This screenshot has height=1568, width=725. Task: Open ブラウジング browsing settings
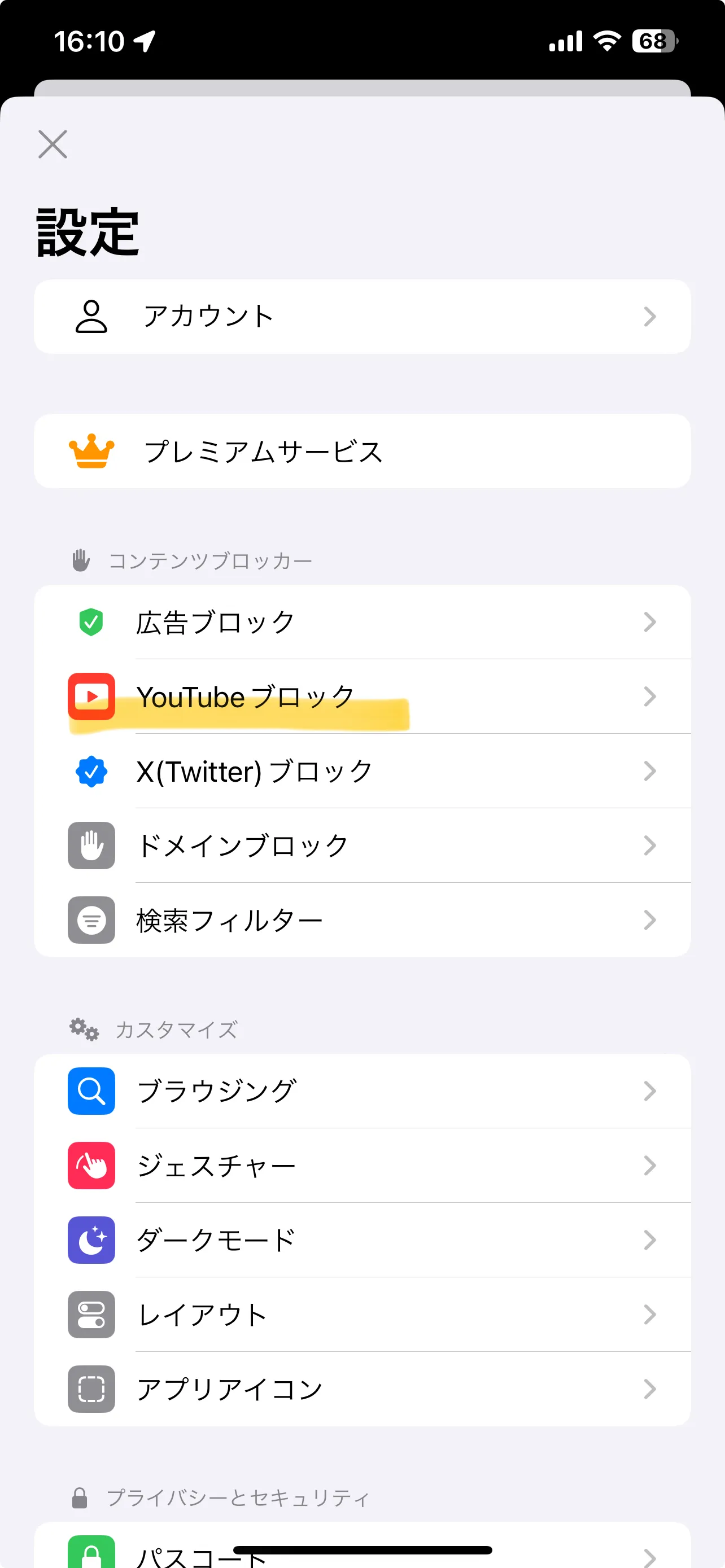361,1091
